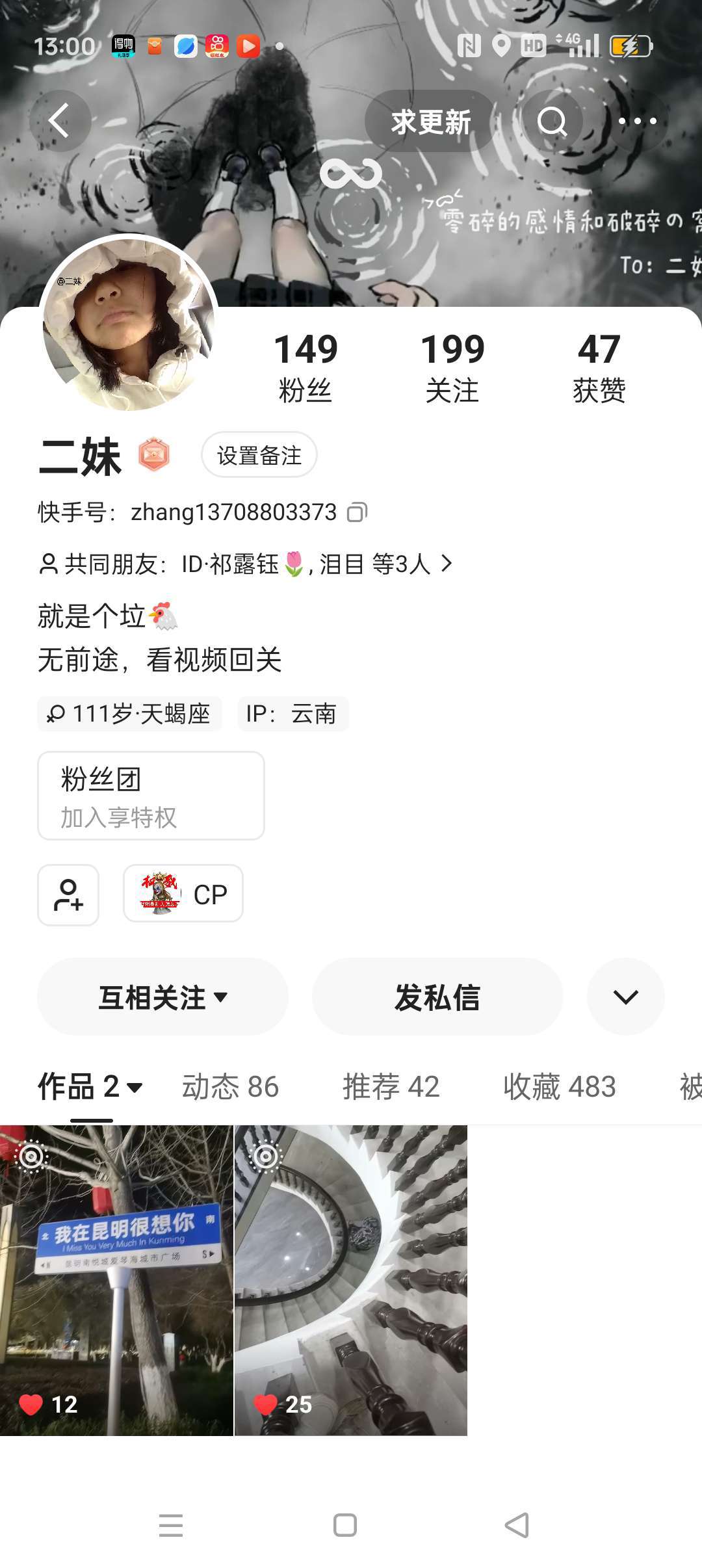Viewport: 702px width, 1568px height.
Task: Go back using the top-left arrow
Action: (60, 121)
